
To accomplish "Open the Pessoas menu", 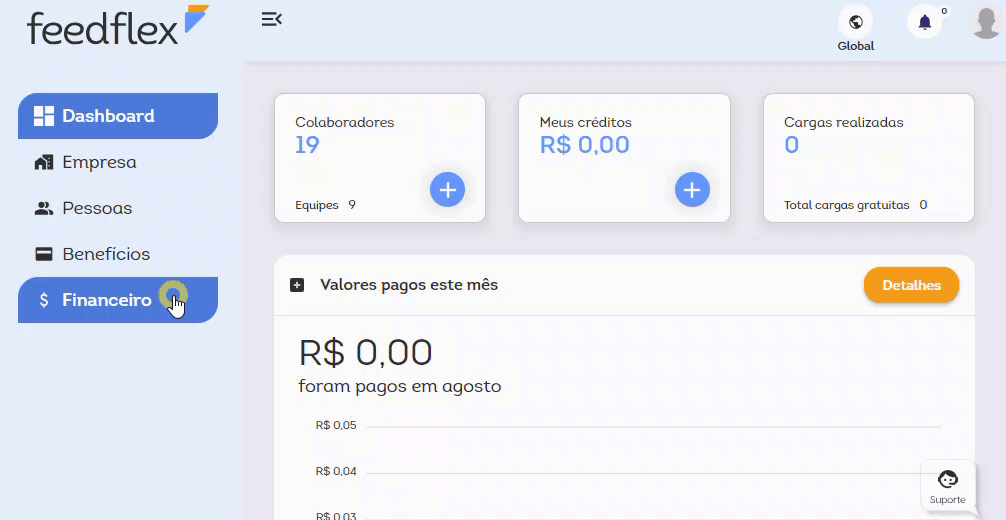I will pyautogui.click(x=97, y=208).
